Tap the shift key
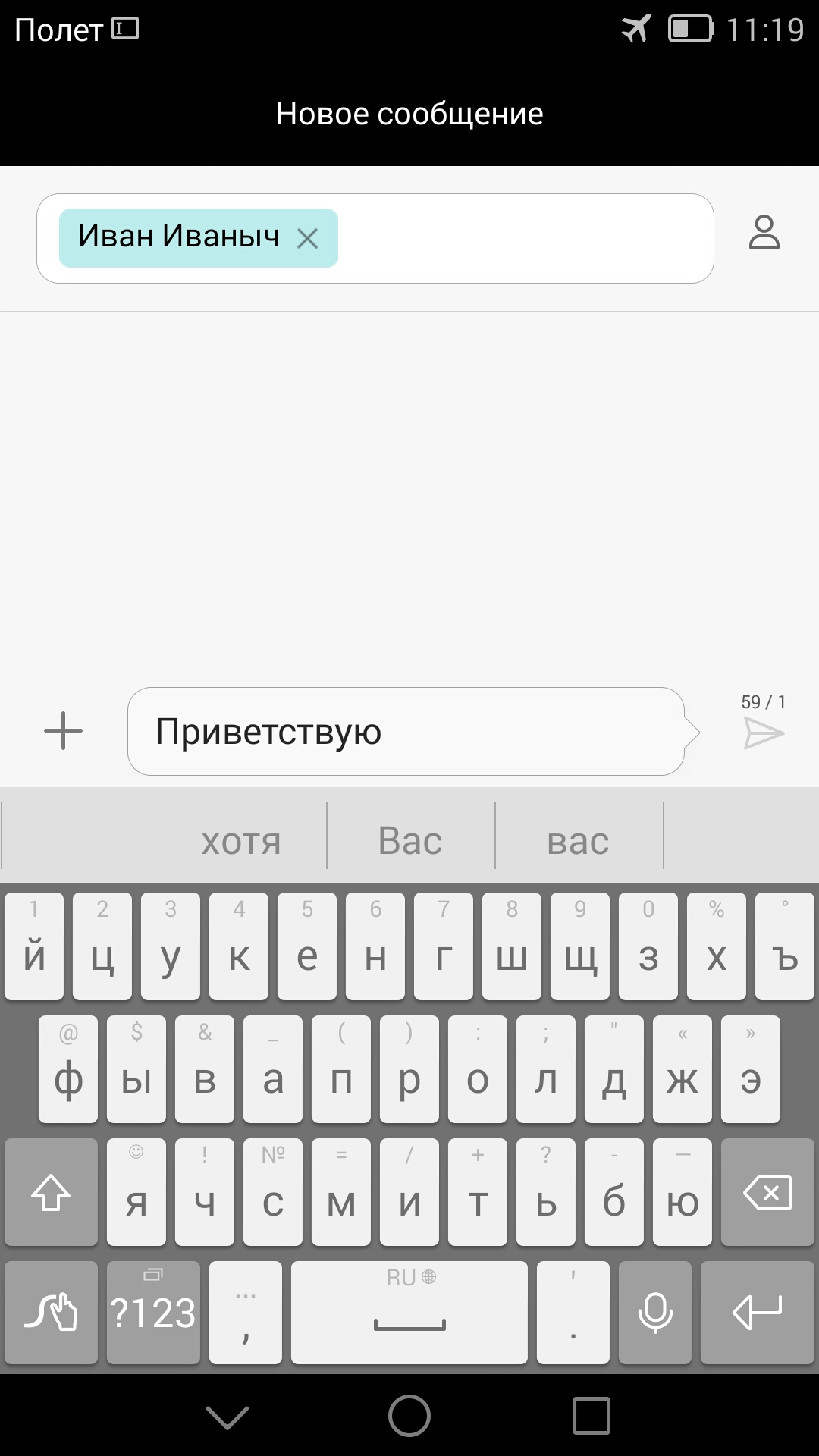This screenshot has width=819, height=1456. (51, 1192)
